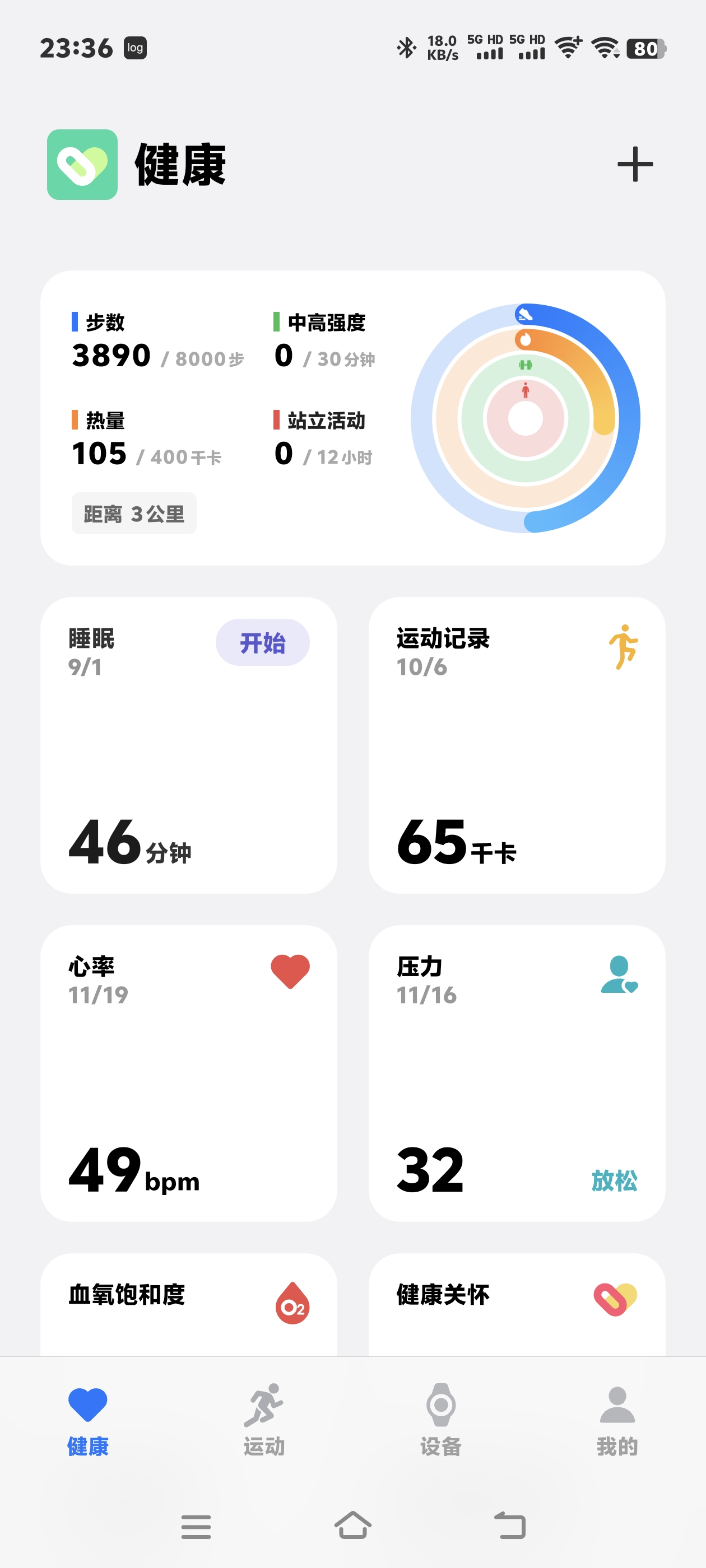Open the 运动记录 card
The height and width of the screenshot is (1568, 706).
point(517,745)
